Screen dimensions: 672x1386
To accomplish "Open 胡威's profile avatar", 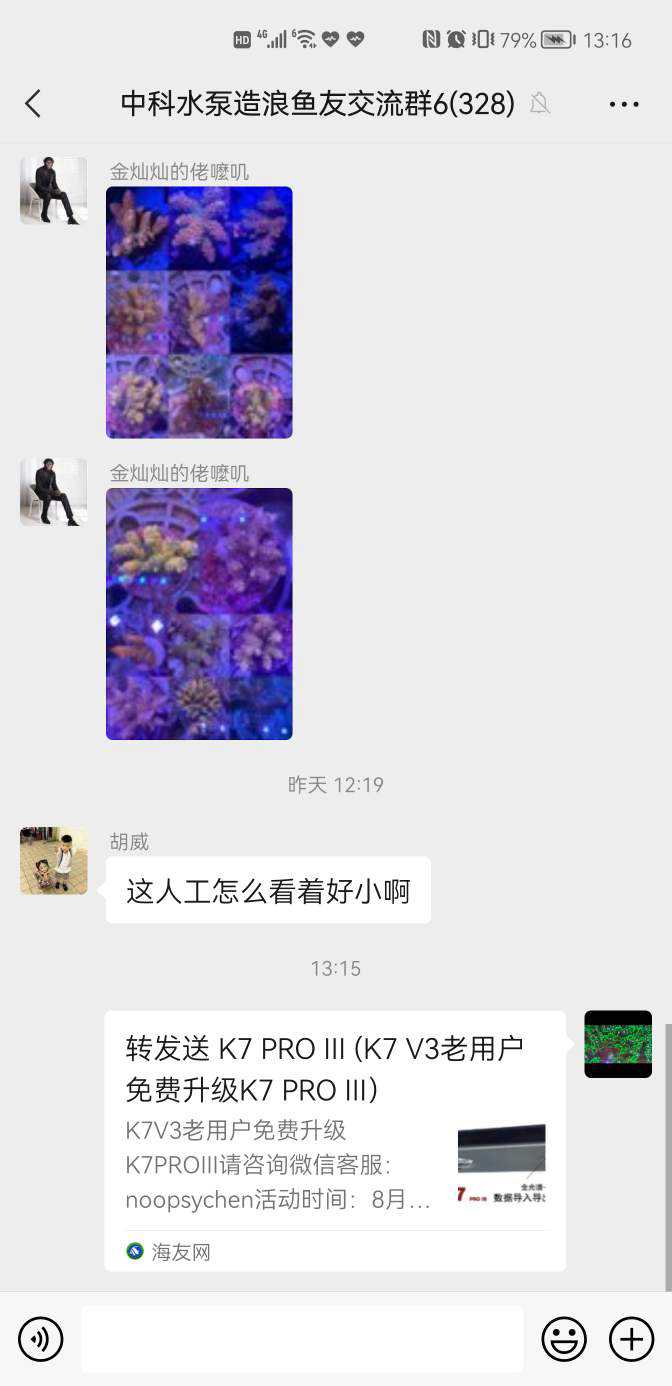I will [x=54, y=860].
